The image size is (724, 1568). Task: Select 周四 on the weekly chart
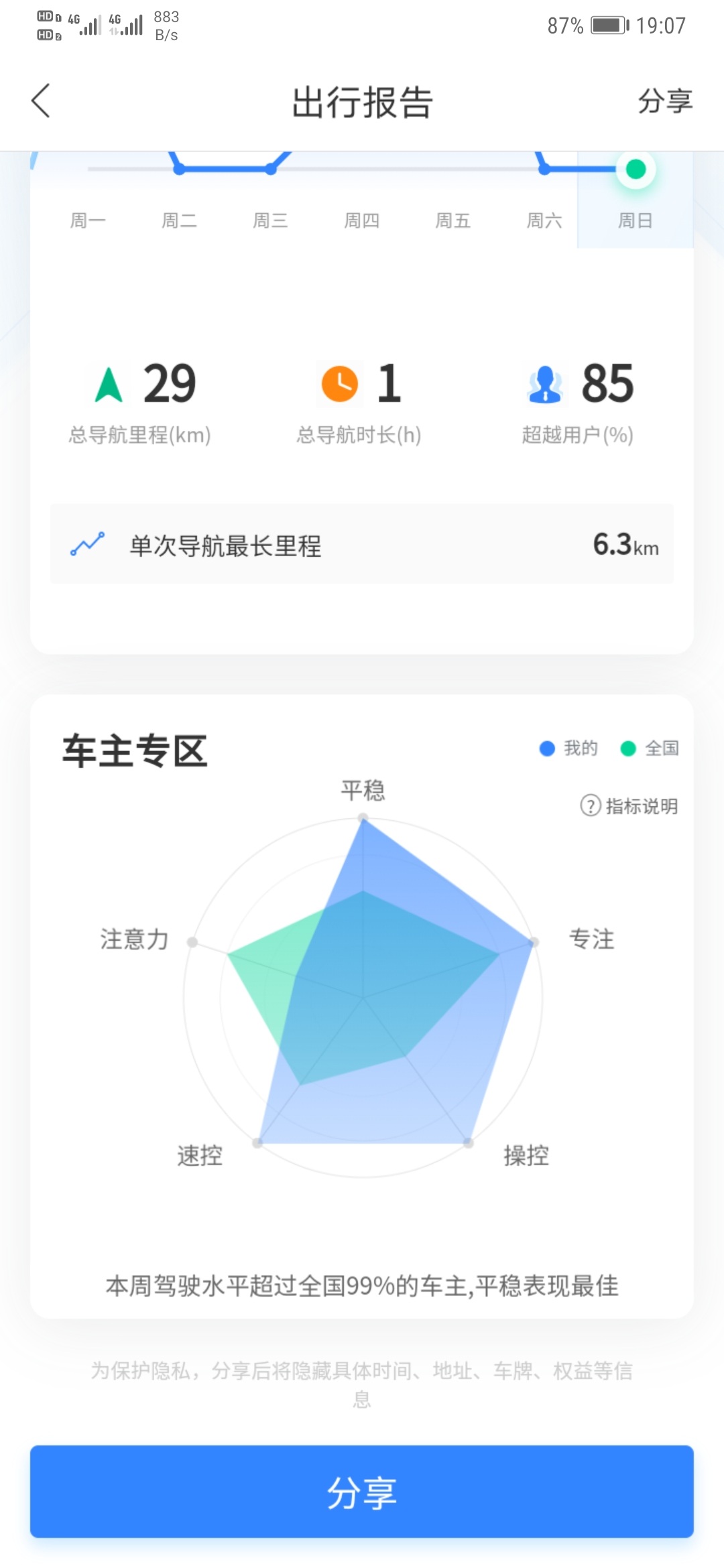tap(362, 220)
